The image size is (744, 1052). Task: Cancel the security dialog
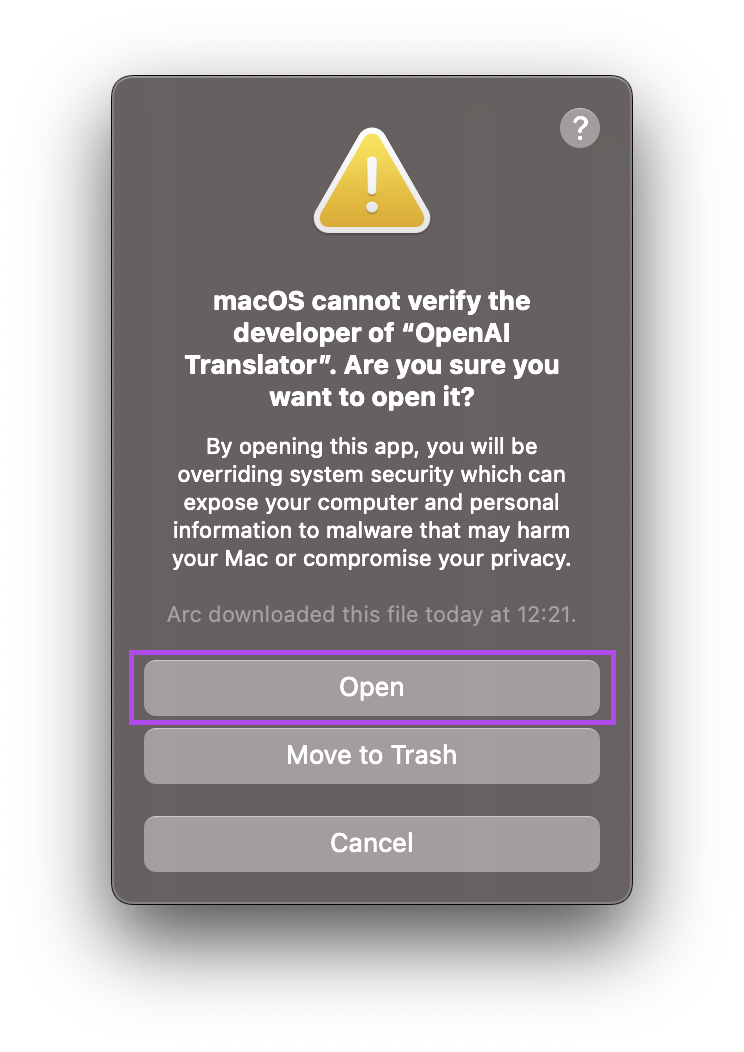[x=372, y=843]
